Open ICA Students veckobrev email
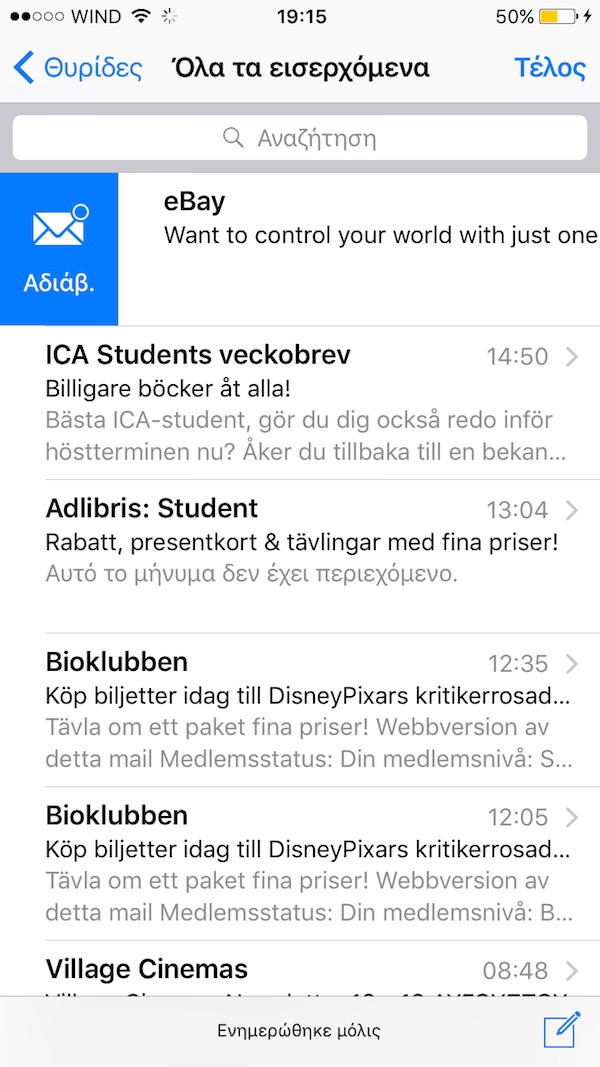Screen dimensions: 600x1067 (300, 402)
